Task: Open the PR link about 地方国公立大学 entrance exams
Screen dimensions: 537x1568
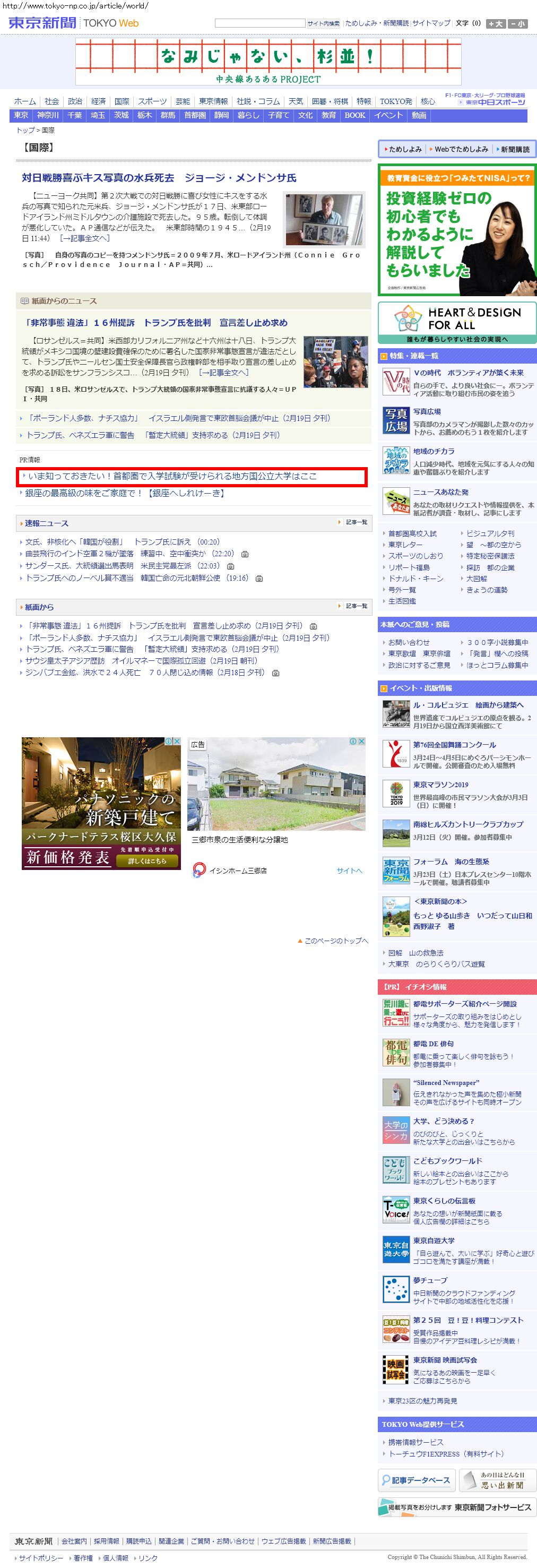Action: click(172, 476)
